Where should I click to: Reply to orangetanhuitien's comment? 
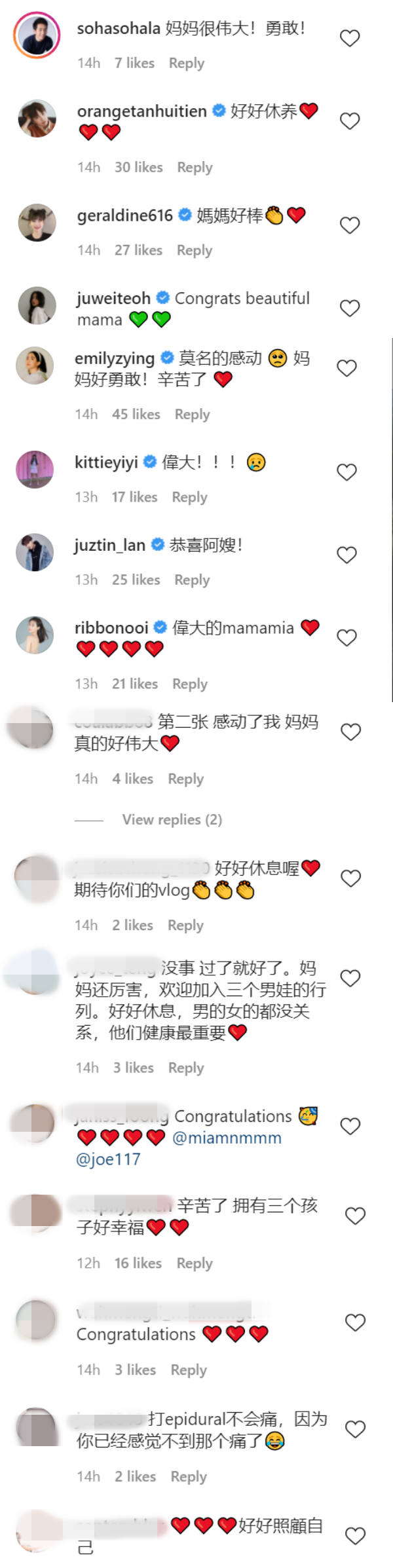tap(195, 167)
